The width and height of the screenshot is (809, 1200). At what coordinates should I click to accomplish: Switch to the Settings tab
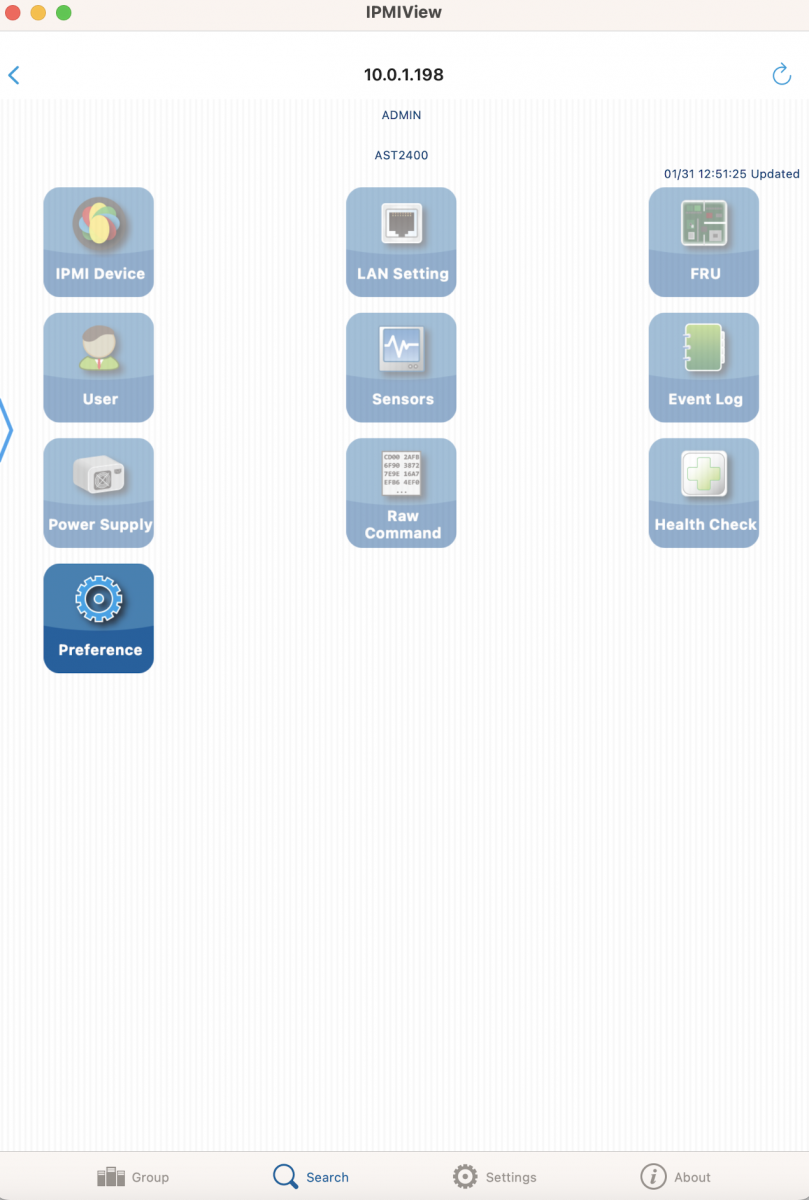click(x=494, y=1177)
